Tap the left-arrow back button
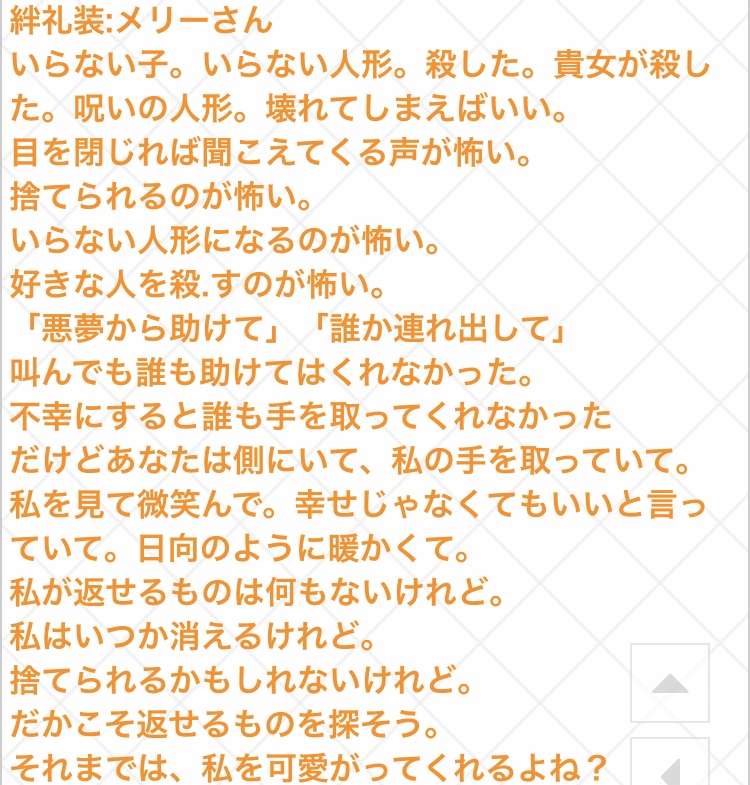 pyautogui.click(x=669, y=765)
